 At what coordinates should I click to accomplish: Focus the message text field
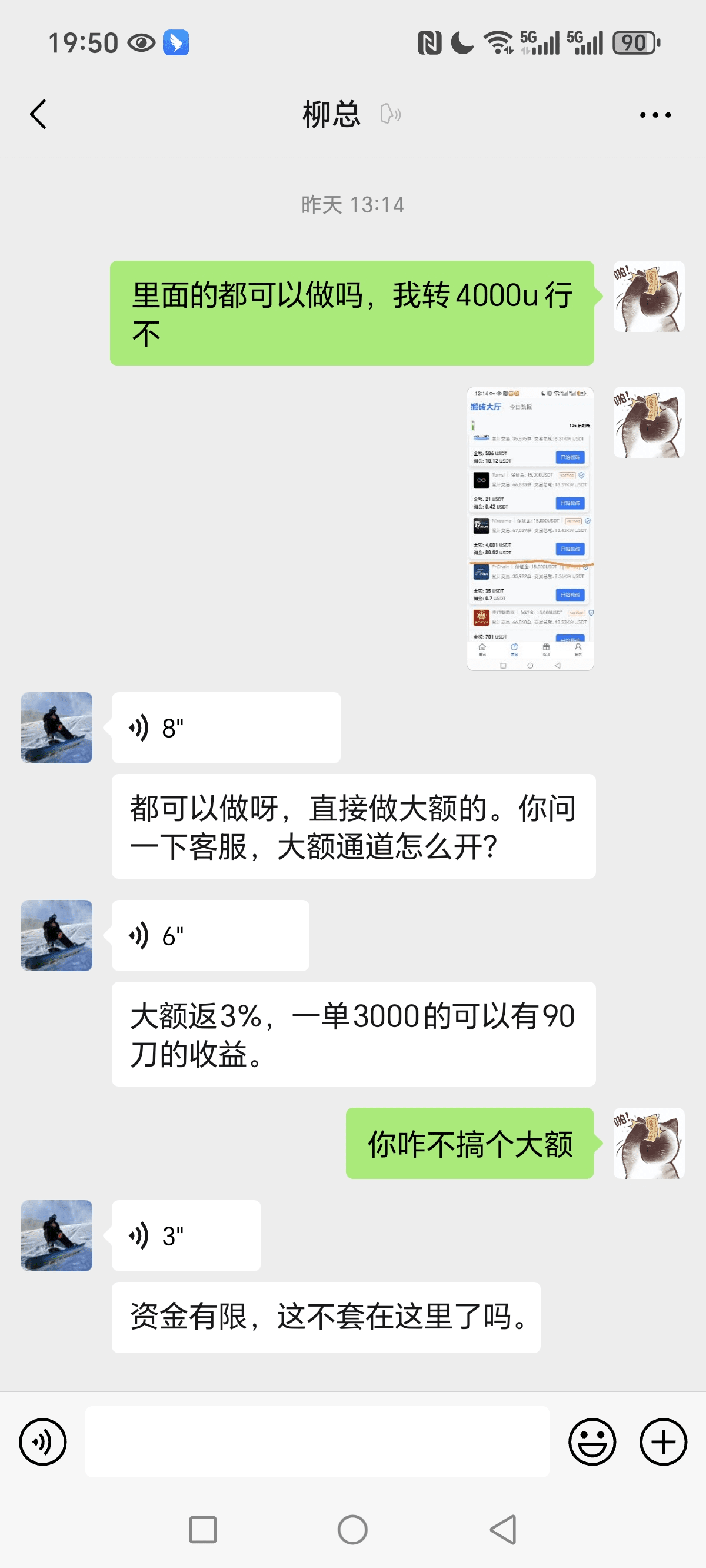pyautogui.click(x=317, y=1441)
